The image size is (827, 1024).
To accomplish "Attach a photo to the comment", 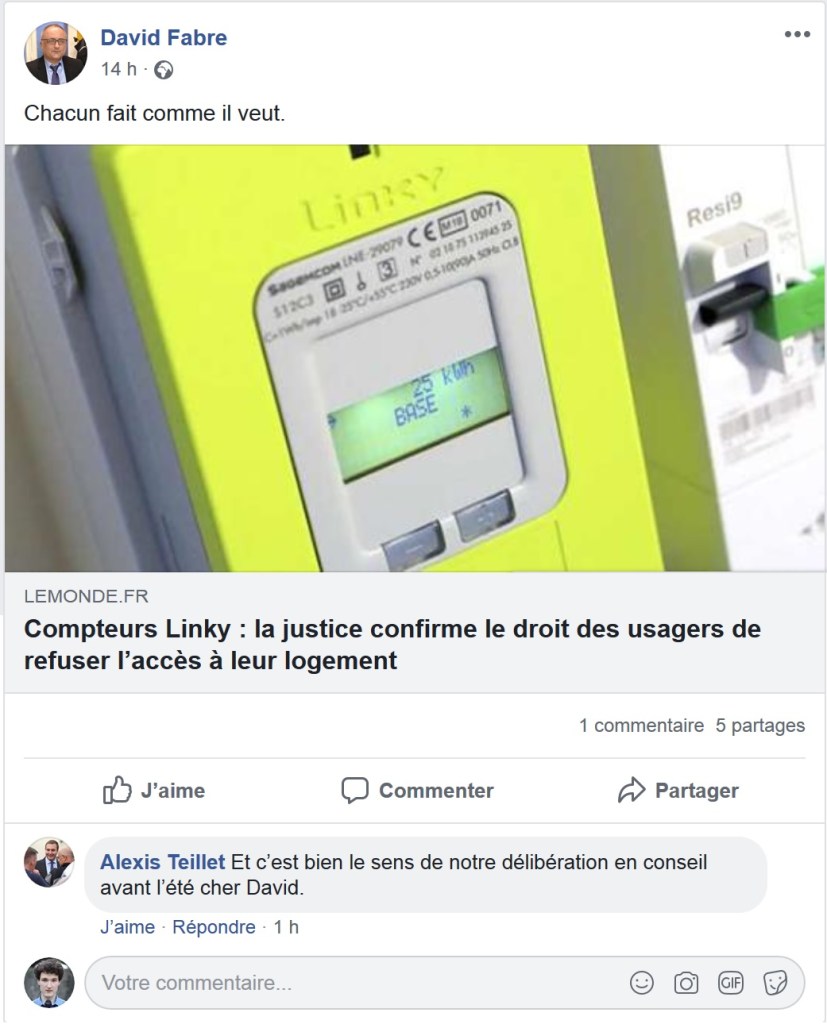I will pos(686,983).
